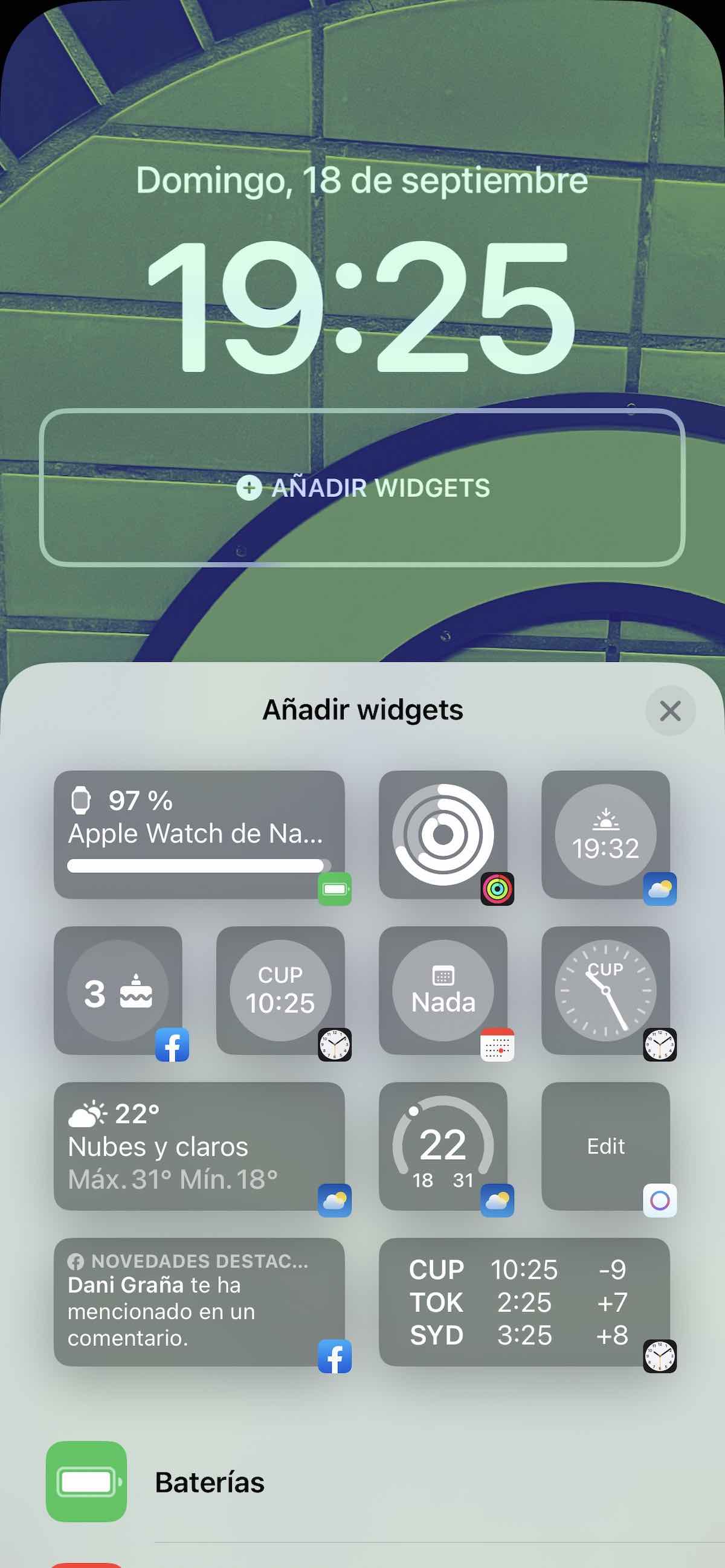
Task: Add the Facebook Novedades destacadas widget
Action: [x=199, y=1302]
